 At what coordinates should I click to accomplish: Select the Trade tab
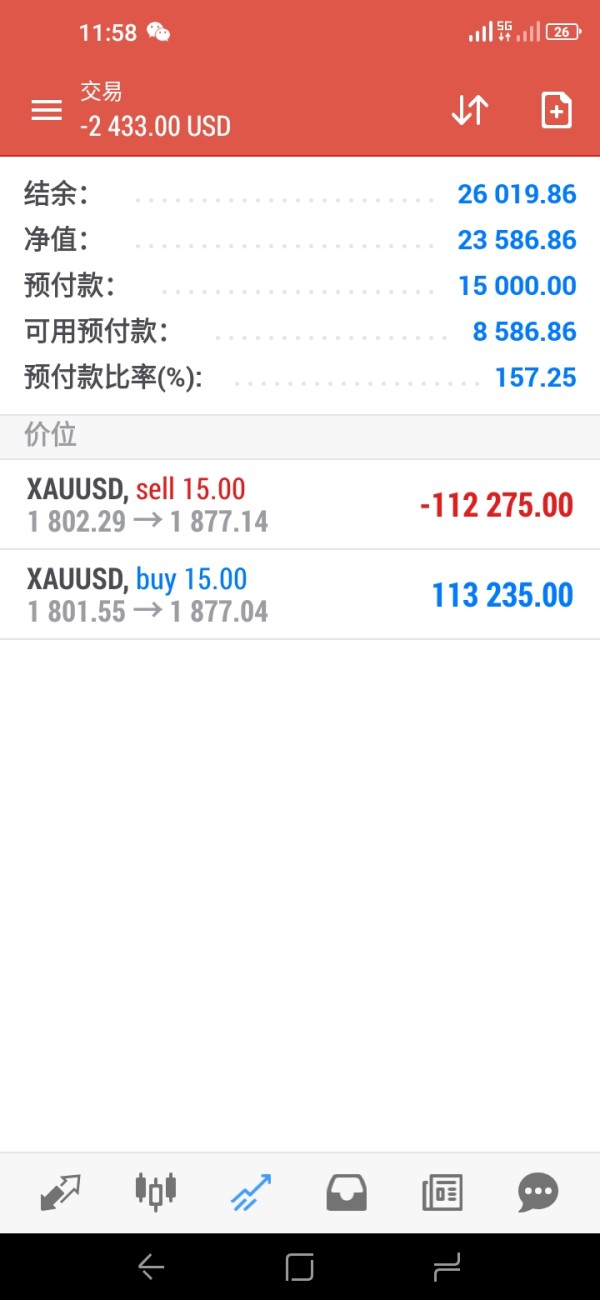tap(250, 1192)
